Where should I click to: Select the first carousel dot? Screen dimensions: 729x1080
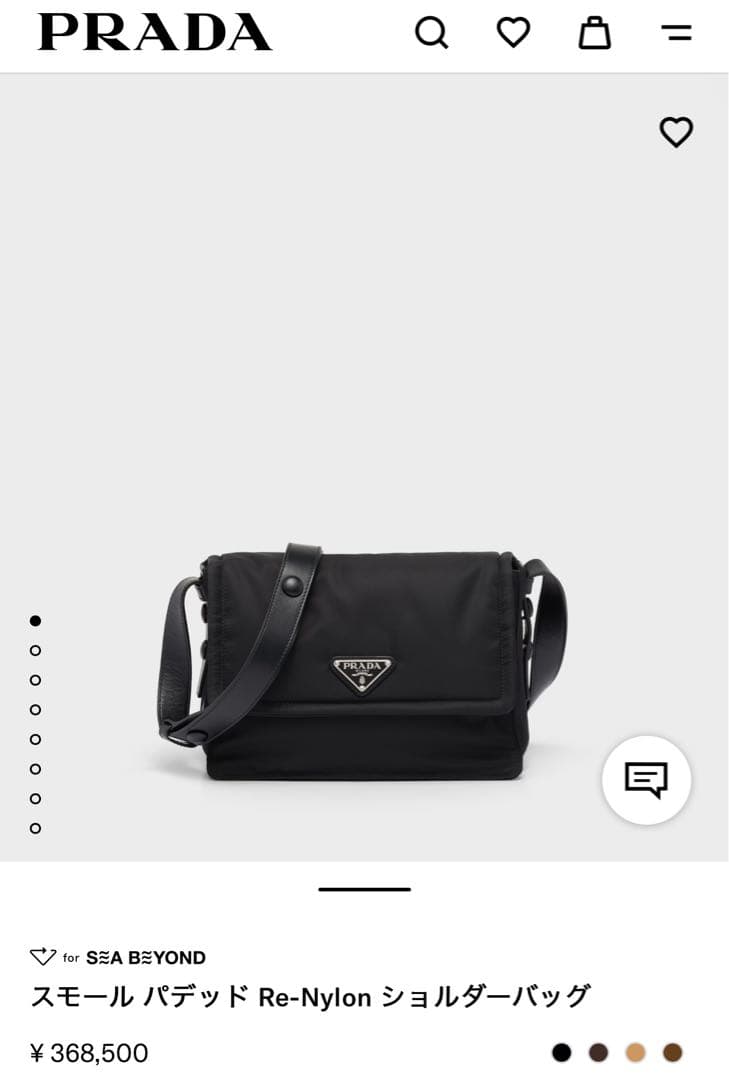point(37,621)
